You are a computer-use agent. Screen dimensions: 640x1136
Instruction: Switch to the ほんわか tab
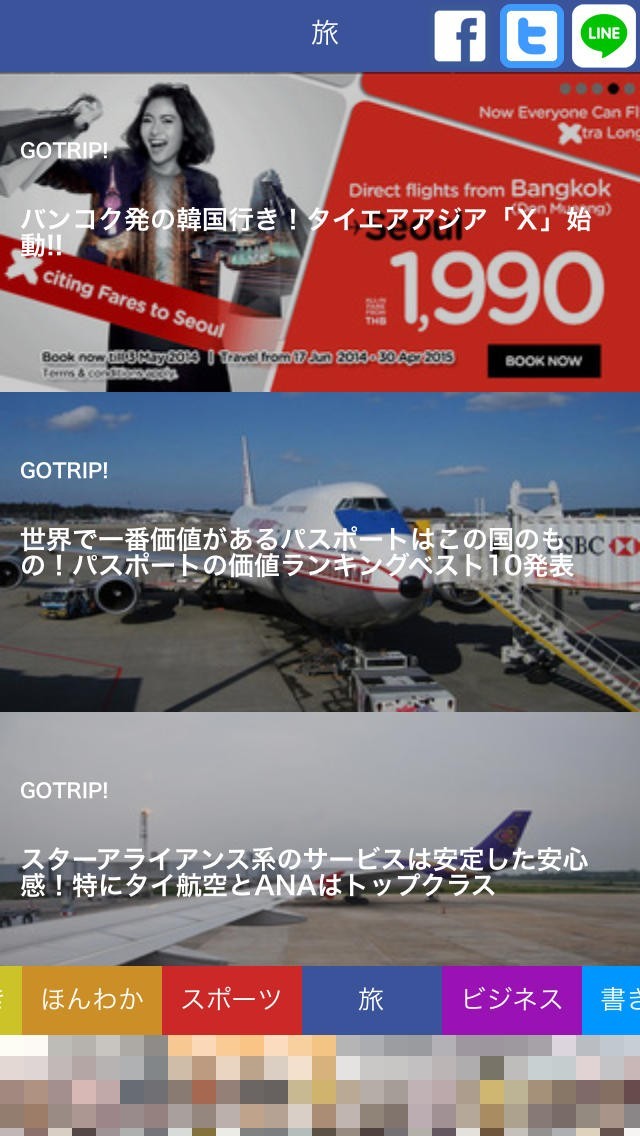[x=92, y=1000]
